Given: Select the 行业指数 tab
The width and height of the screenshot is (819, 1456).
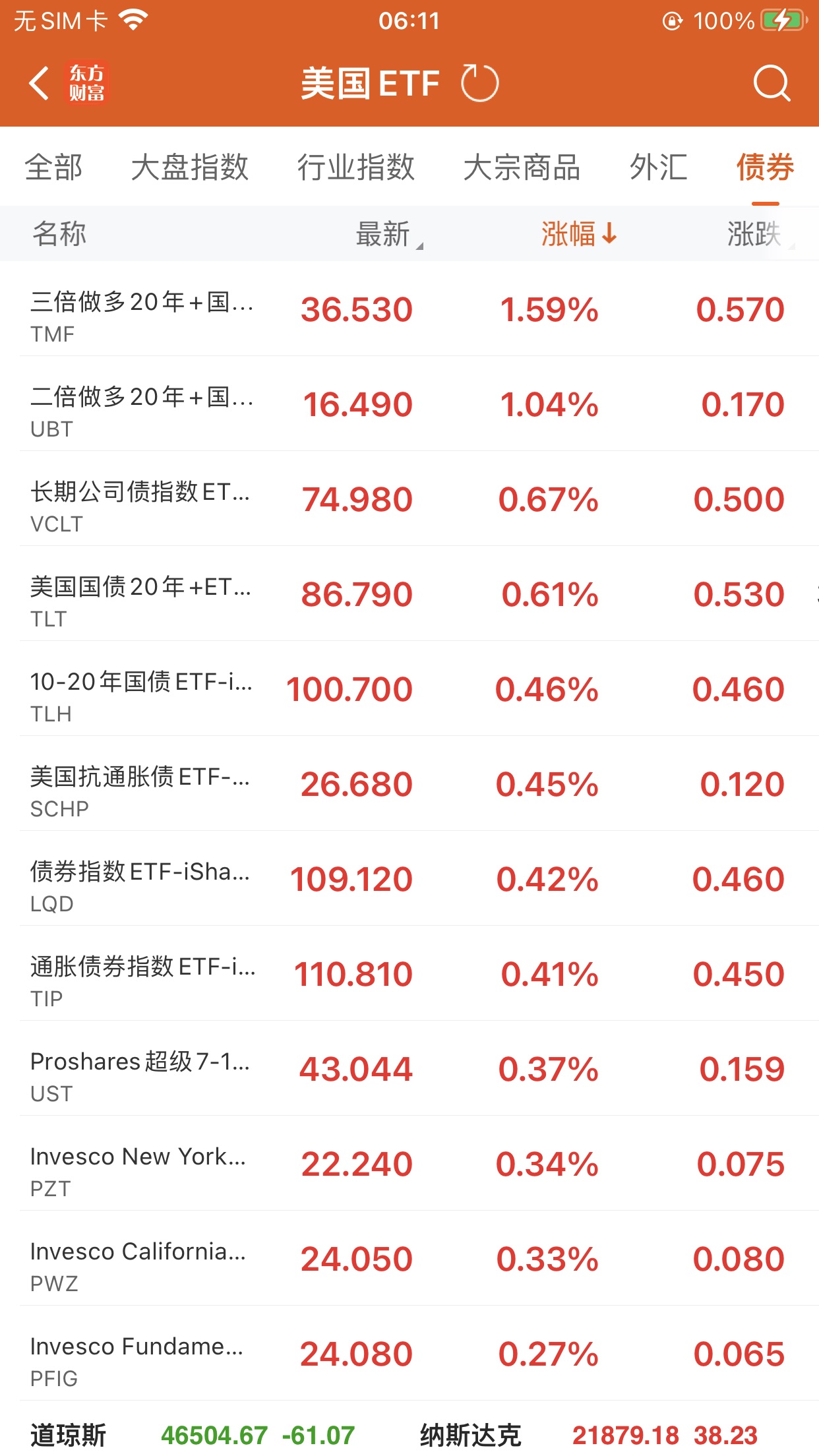Looking at the screenshot, I should (x=355, y=167).
